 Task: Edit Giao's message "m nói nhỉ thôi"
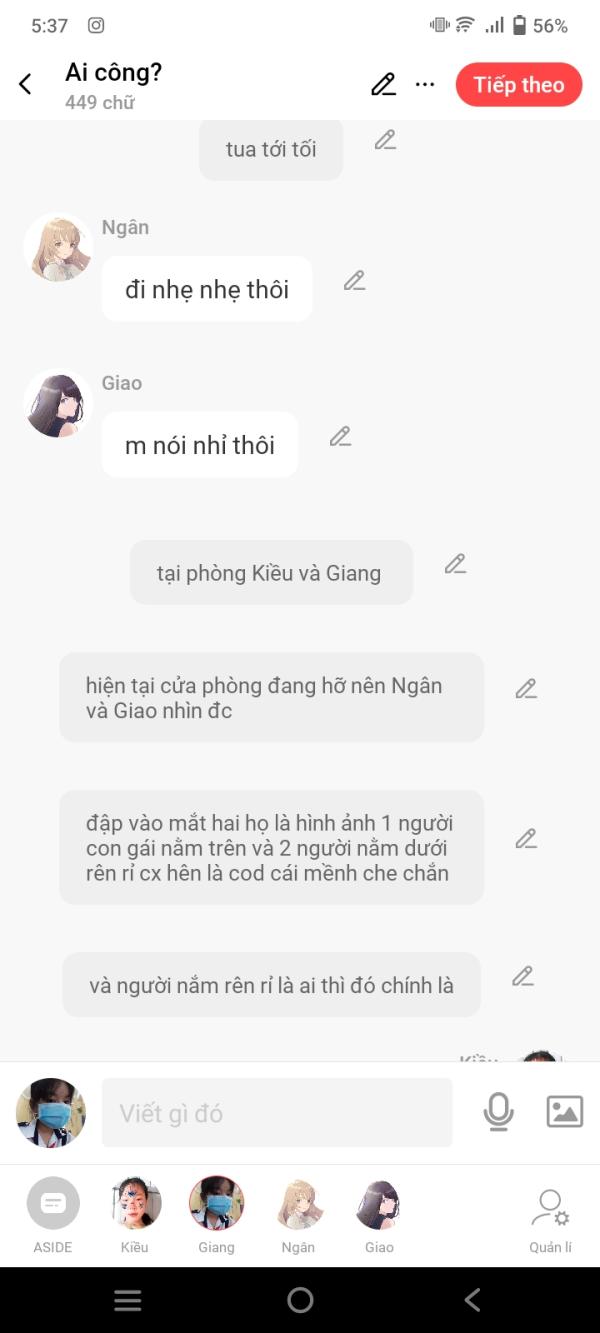tap(340, 437)
